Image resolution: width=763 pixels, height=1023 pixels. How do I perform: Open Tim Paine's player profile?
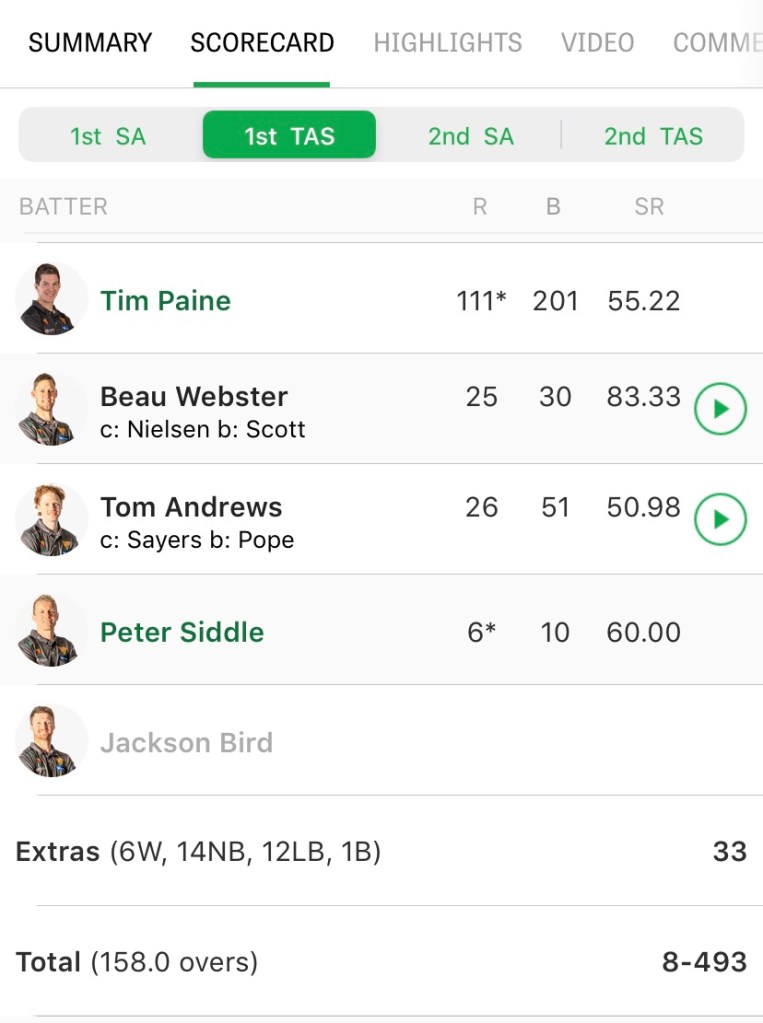pos(165,300)
